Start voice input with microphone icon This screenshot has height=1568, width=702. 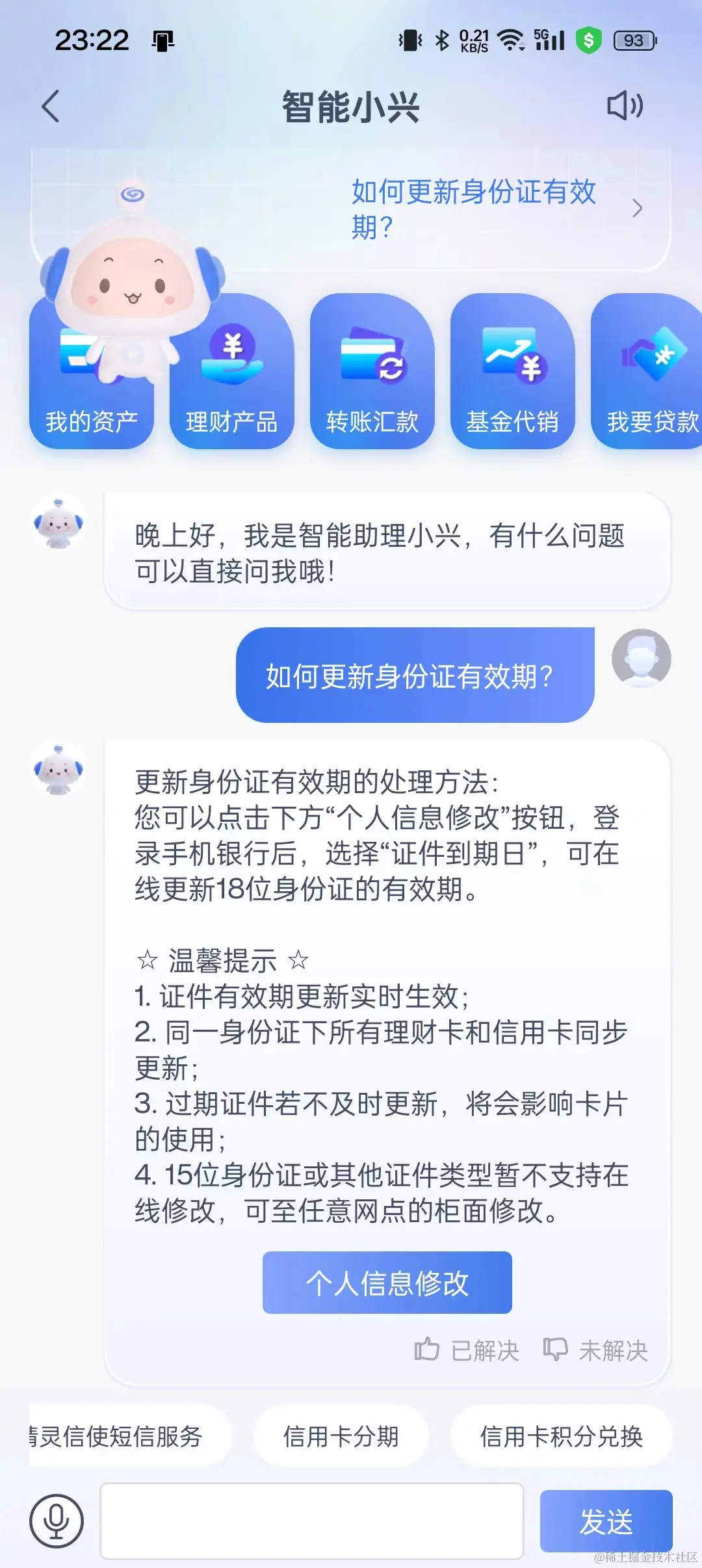click(x=57, y=1521)
